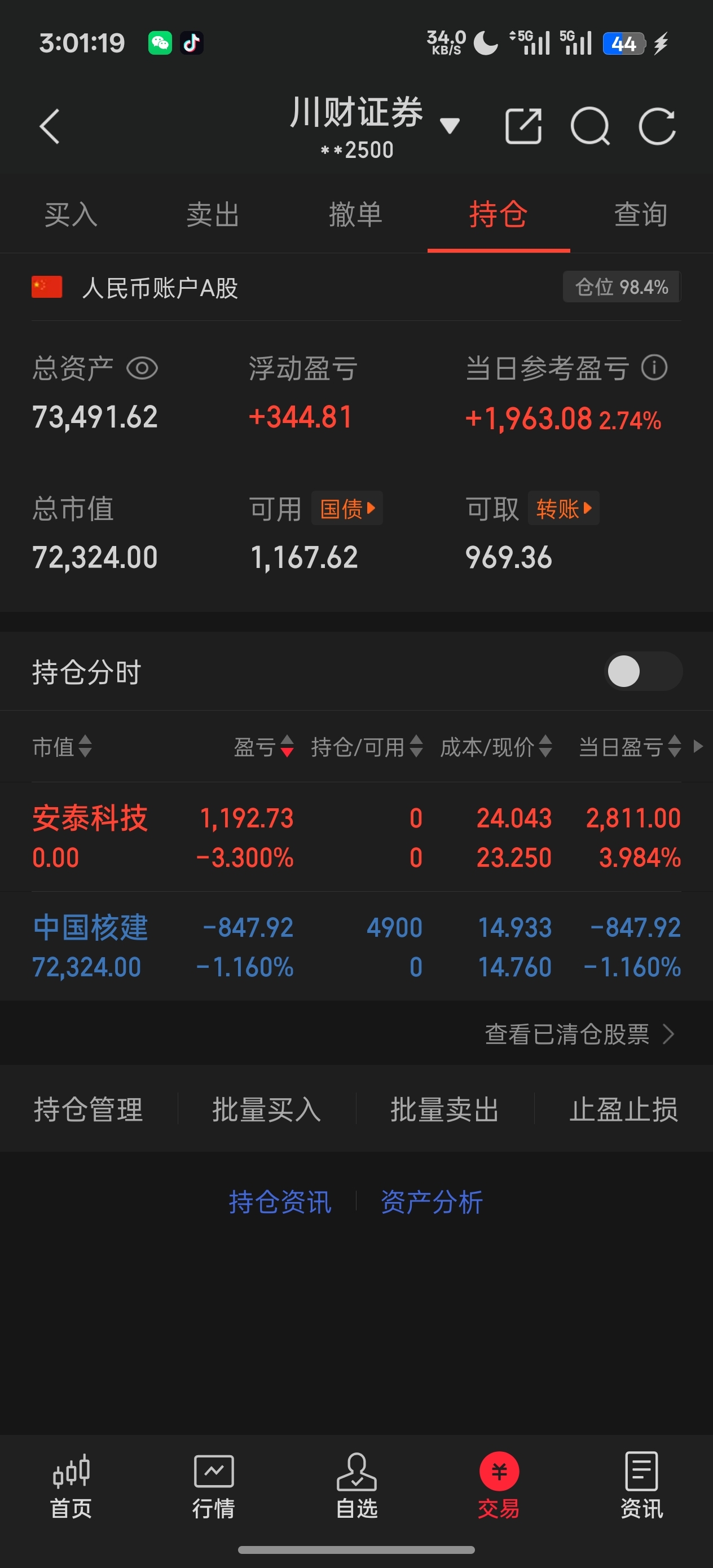Image resolution: width=713 pixels, height=1568 pixels.
Task: Switch to the 卖出 tab
Action: [213, 215]
